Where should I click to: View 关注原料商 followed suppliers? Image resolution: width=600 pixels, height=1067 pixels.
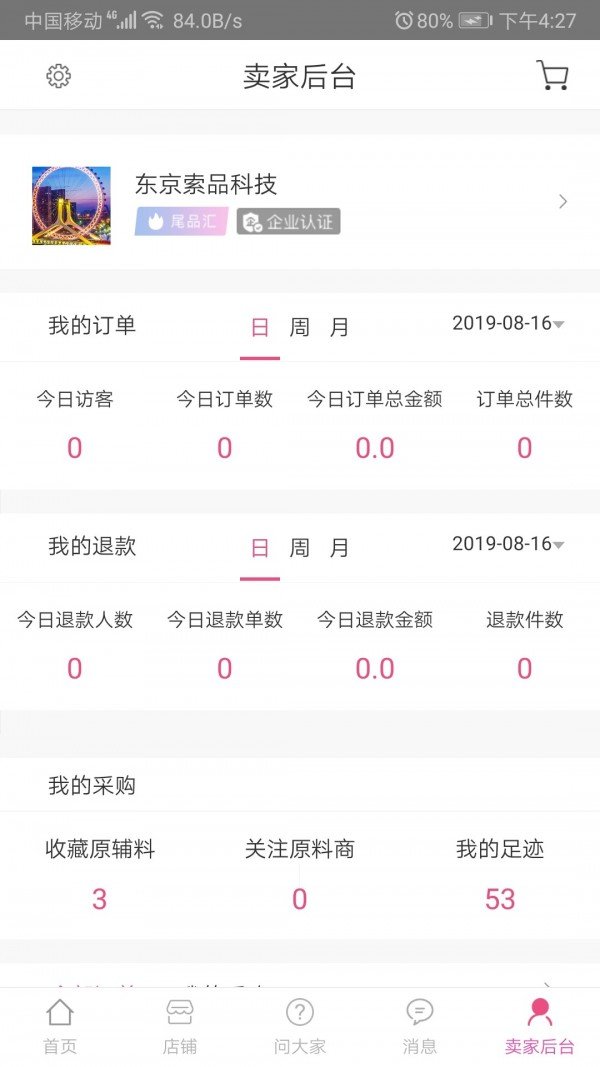[300, 873]
